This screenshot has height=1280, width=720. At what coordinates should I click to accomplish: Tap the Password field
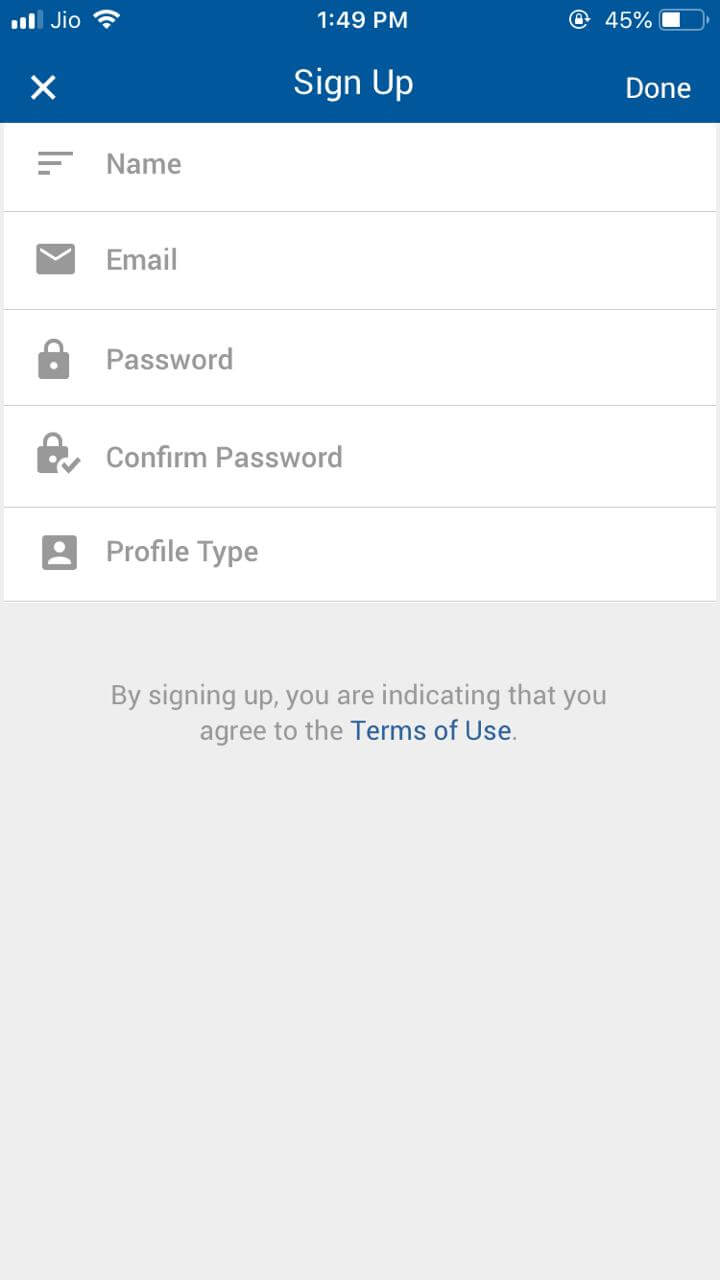pos(360,358)
